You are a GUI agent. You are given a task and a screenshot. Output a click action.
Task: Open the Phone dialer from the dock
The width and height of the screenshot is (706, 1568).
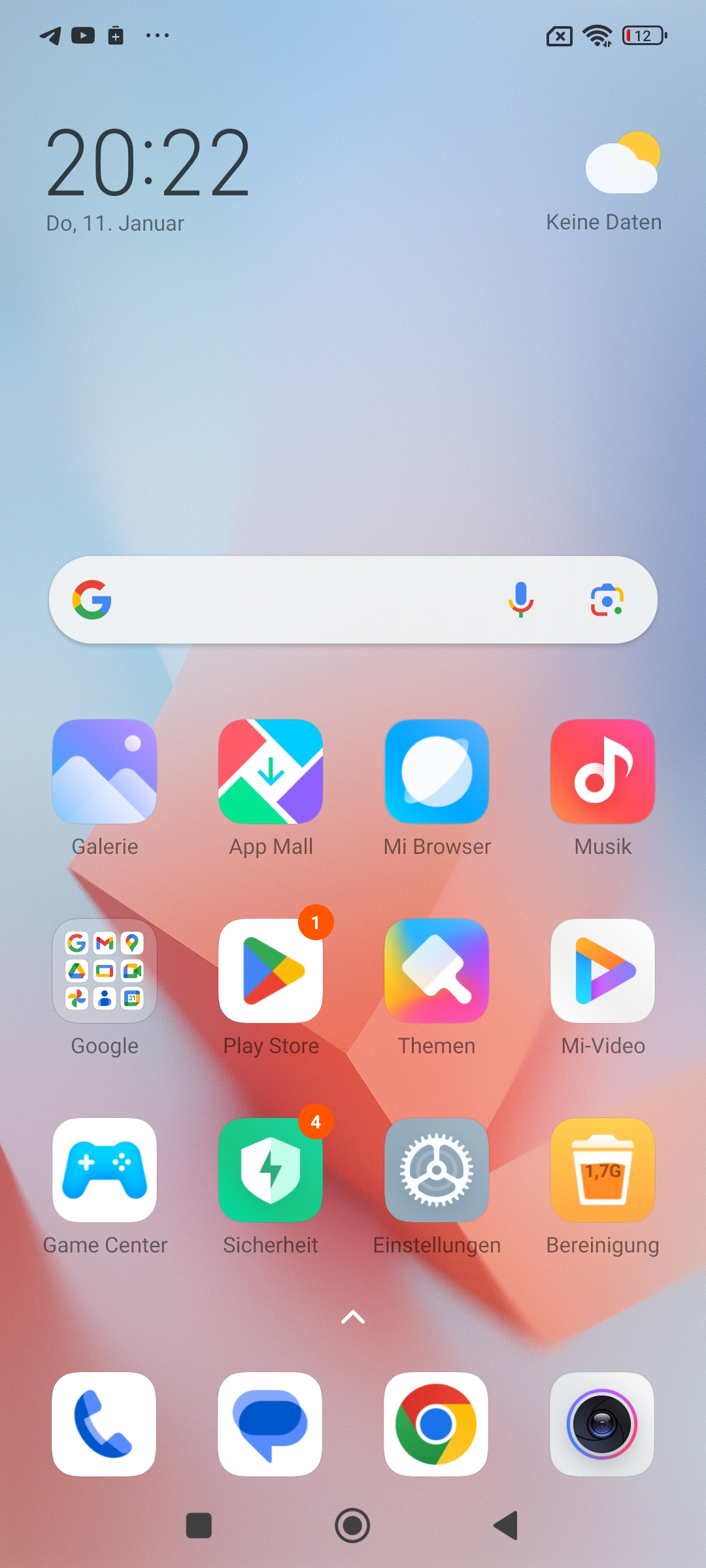[x=104, y=1424]
